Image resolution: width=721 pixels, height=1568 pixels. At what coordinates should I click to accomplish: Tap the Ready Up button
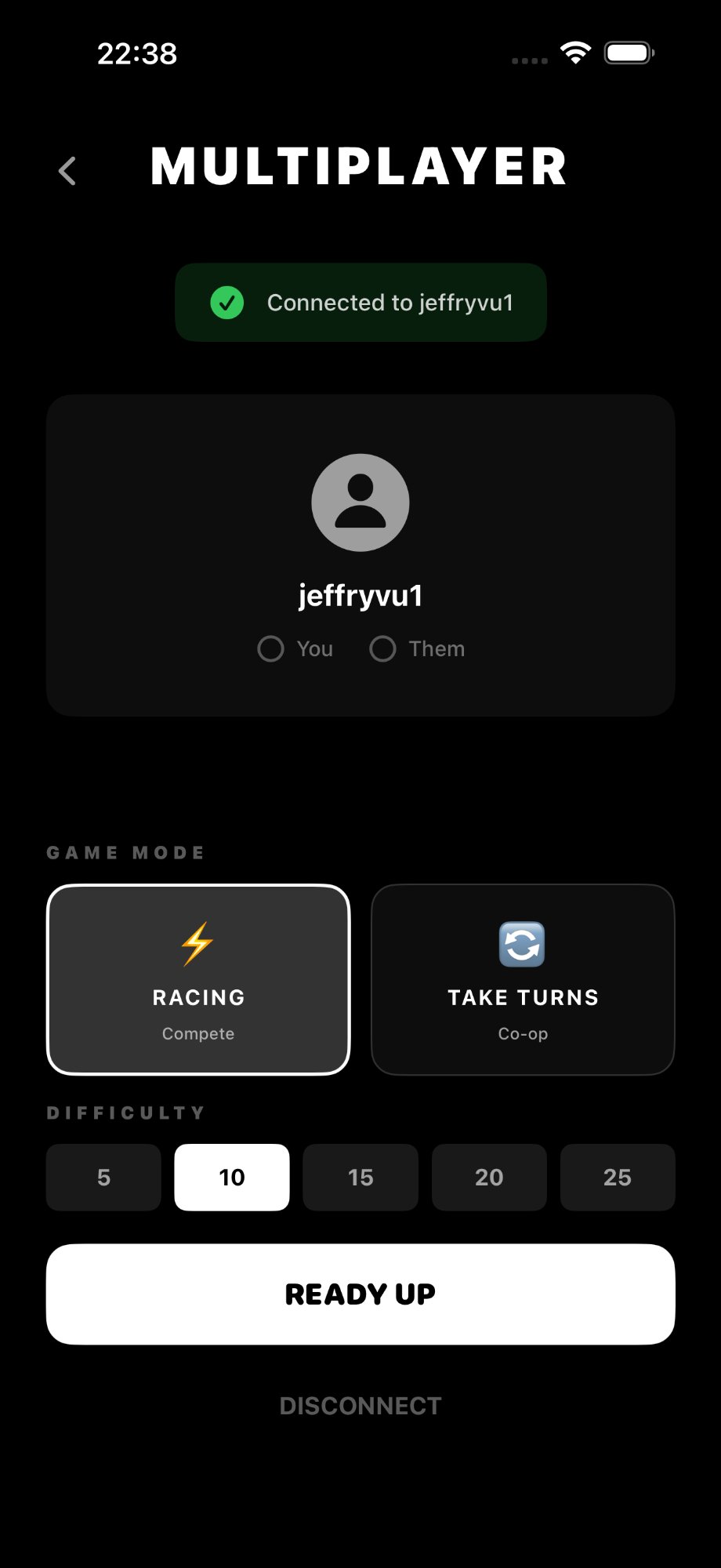[x=360, y=1294]
